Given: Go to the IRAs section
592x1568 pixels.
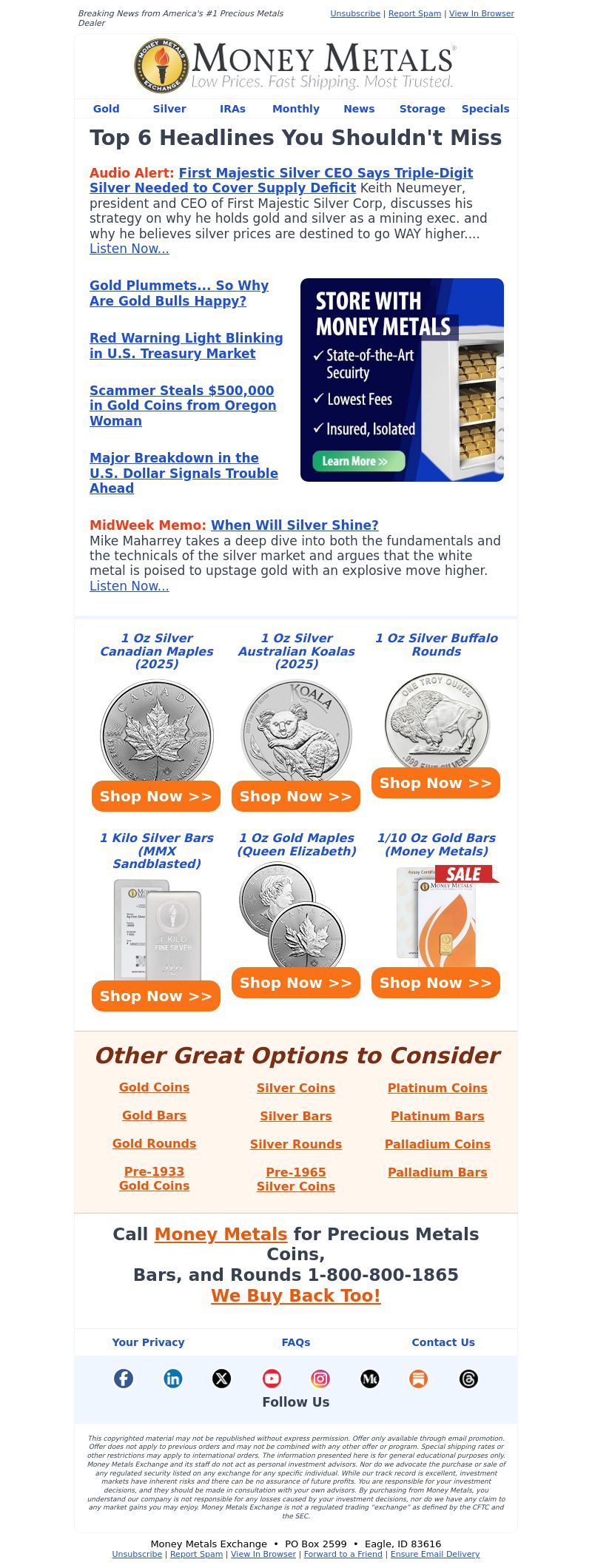Looking at the screenshot, I should tap(232, 109).
